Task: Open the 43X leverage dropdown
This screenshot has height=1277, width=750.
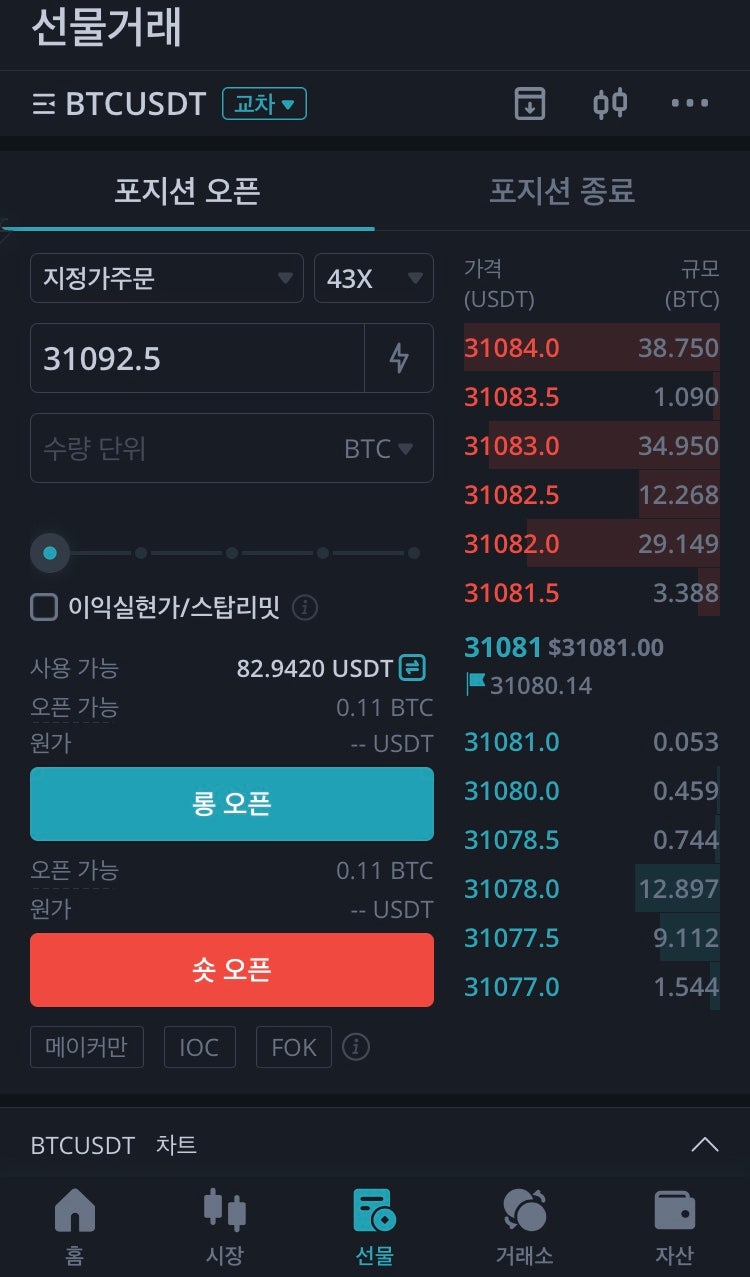Action: click(373, 278)
